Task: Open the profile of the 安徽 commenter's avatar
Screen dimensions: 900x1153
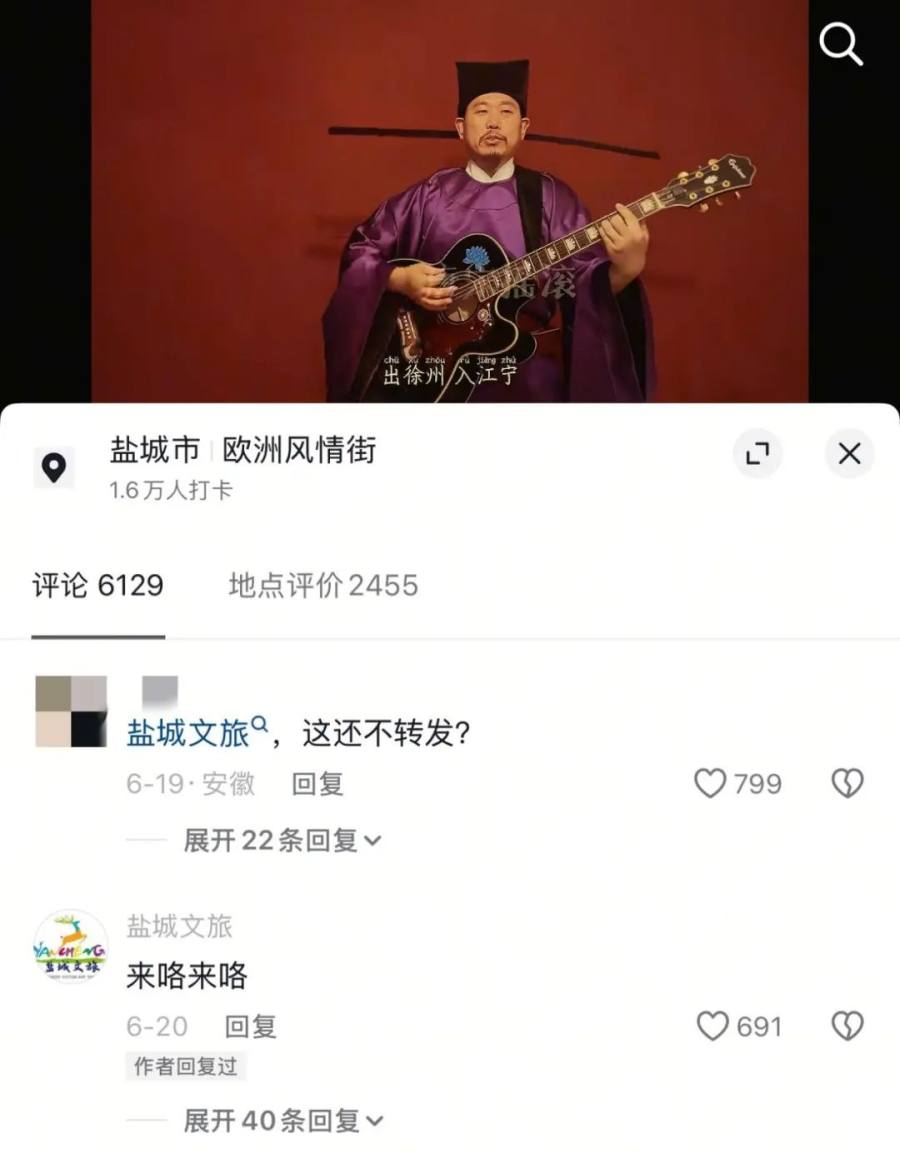Action: click(x=70, y=711)
